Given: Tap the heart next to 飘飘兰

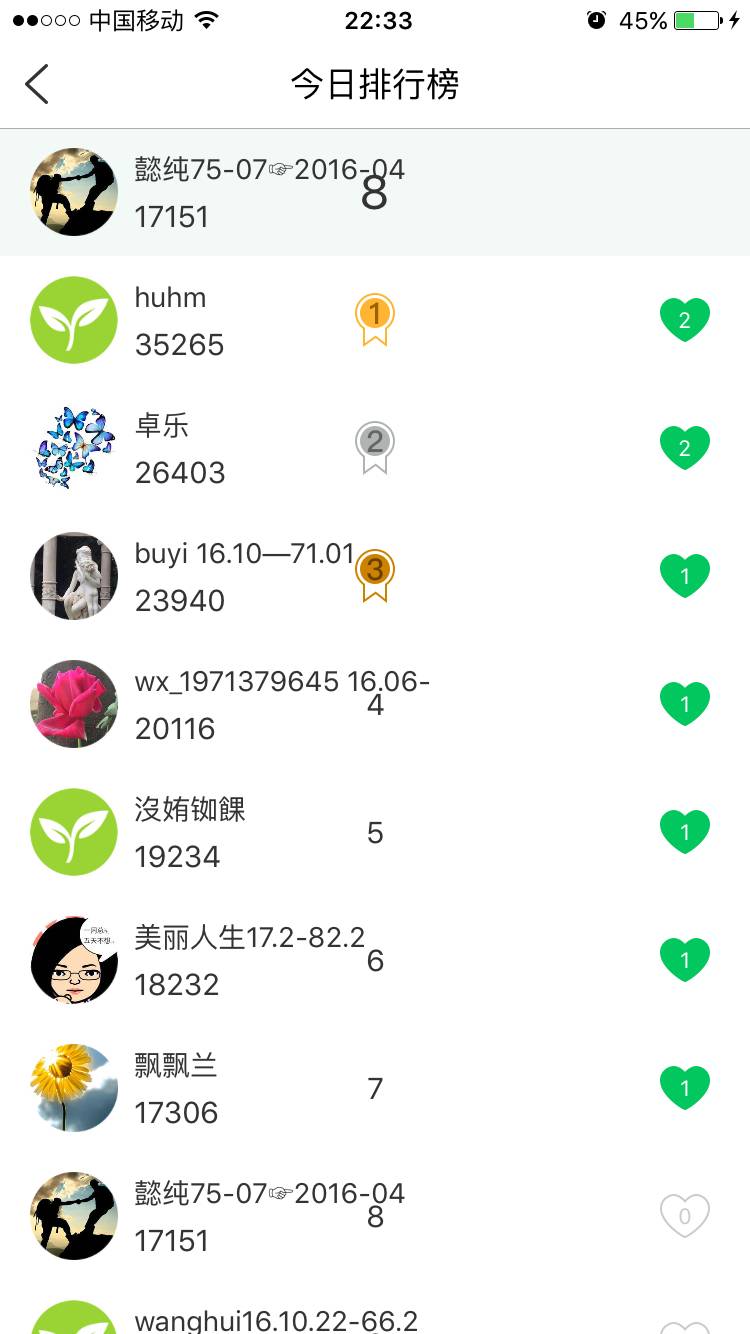Looking at the screenshot, I should (x=684, y=1088).
